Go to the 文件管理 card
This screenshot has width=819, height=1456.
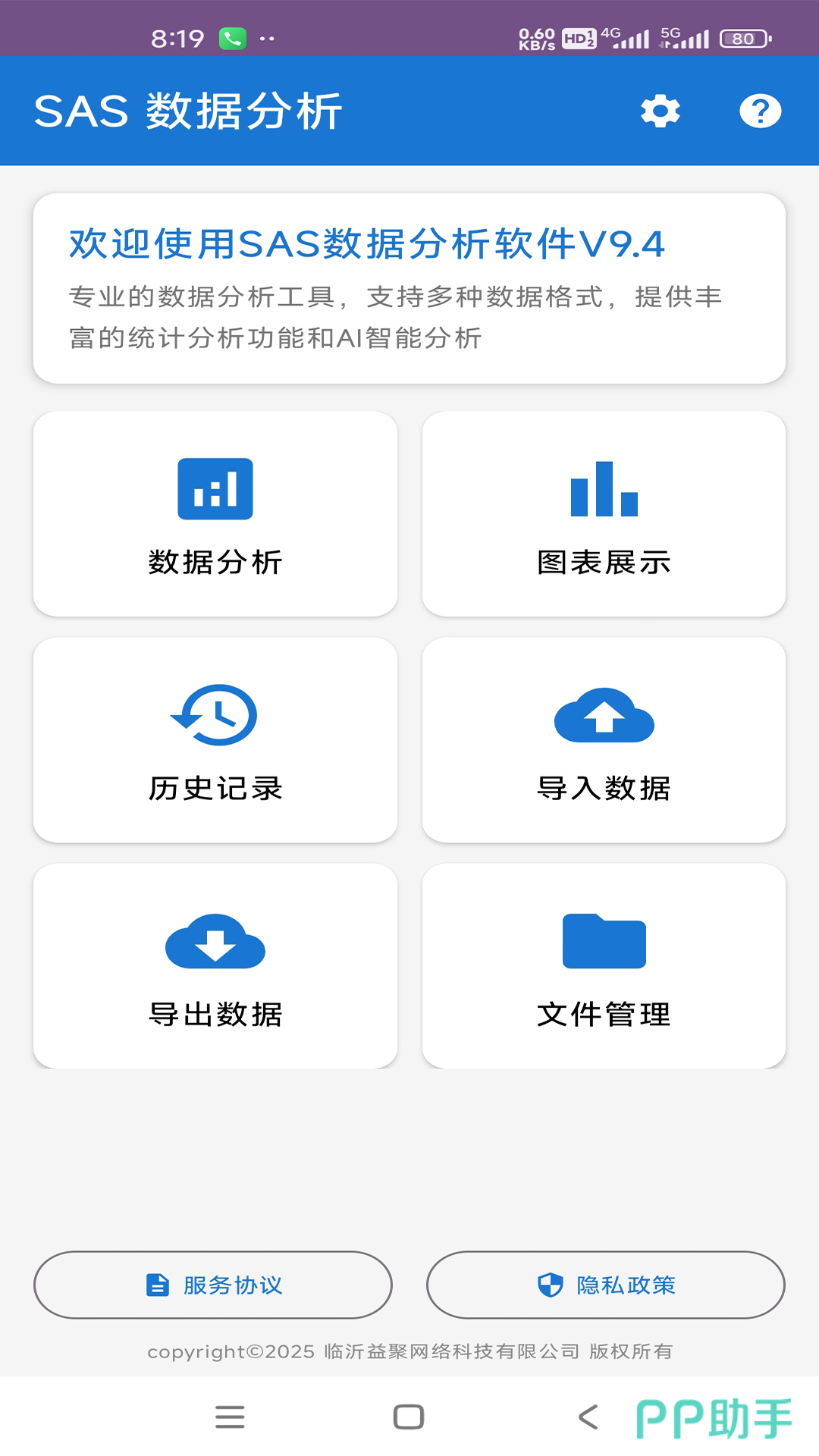click(604, 965)
